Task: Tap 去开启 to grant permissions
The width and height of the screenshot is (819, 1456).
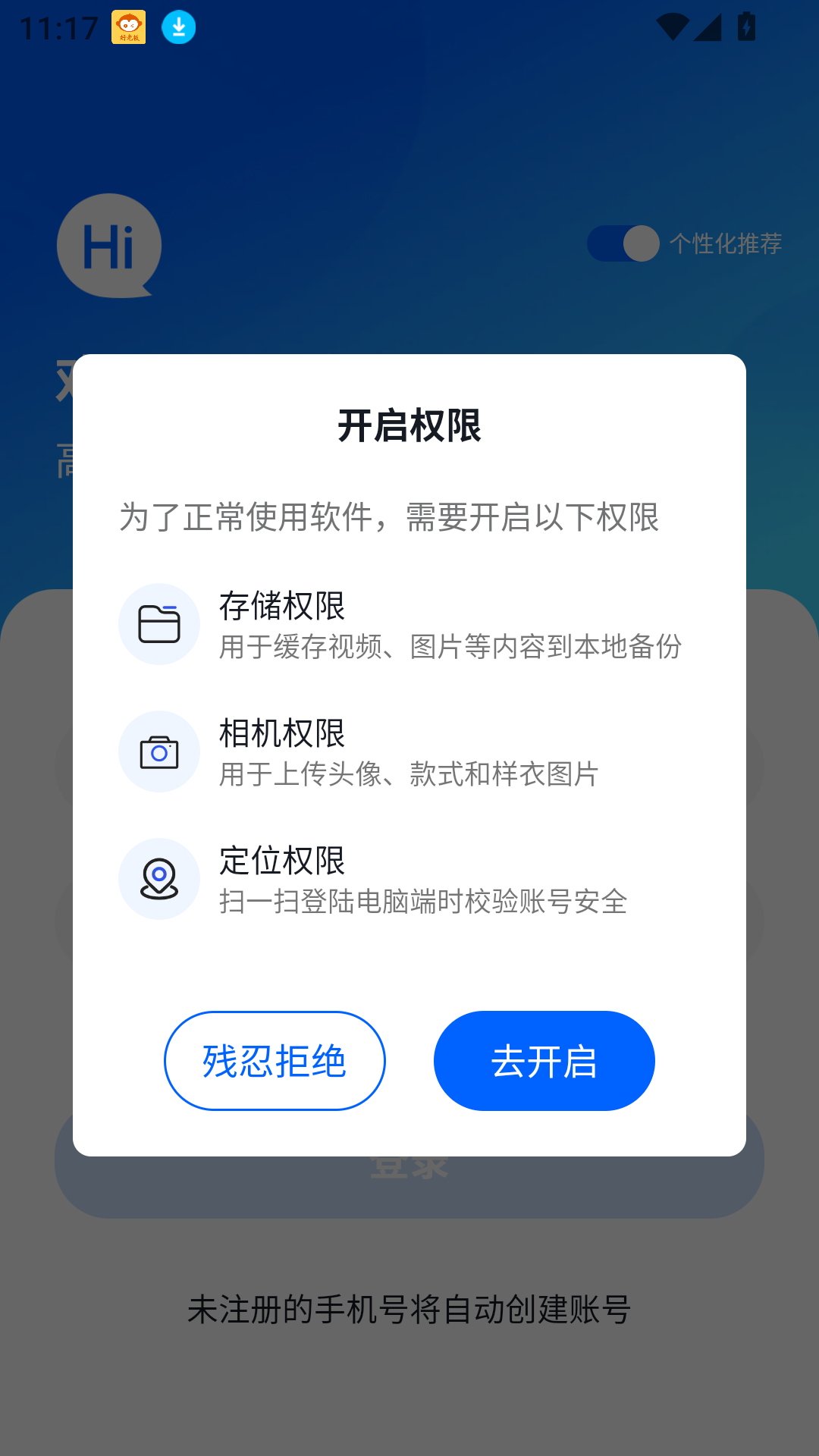Action: pyautogui.click(x=544, y=1061)
